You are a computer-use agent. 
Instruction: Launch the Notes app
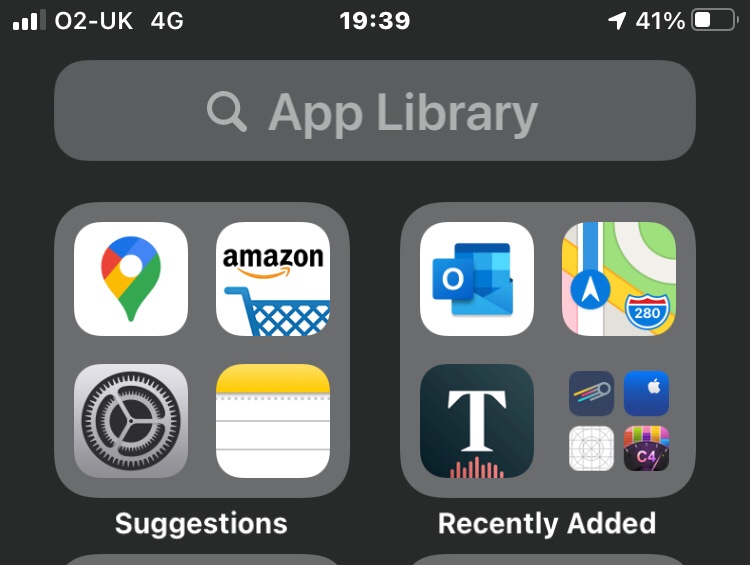(x=273, y=421)
